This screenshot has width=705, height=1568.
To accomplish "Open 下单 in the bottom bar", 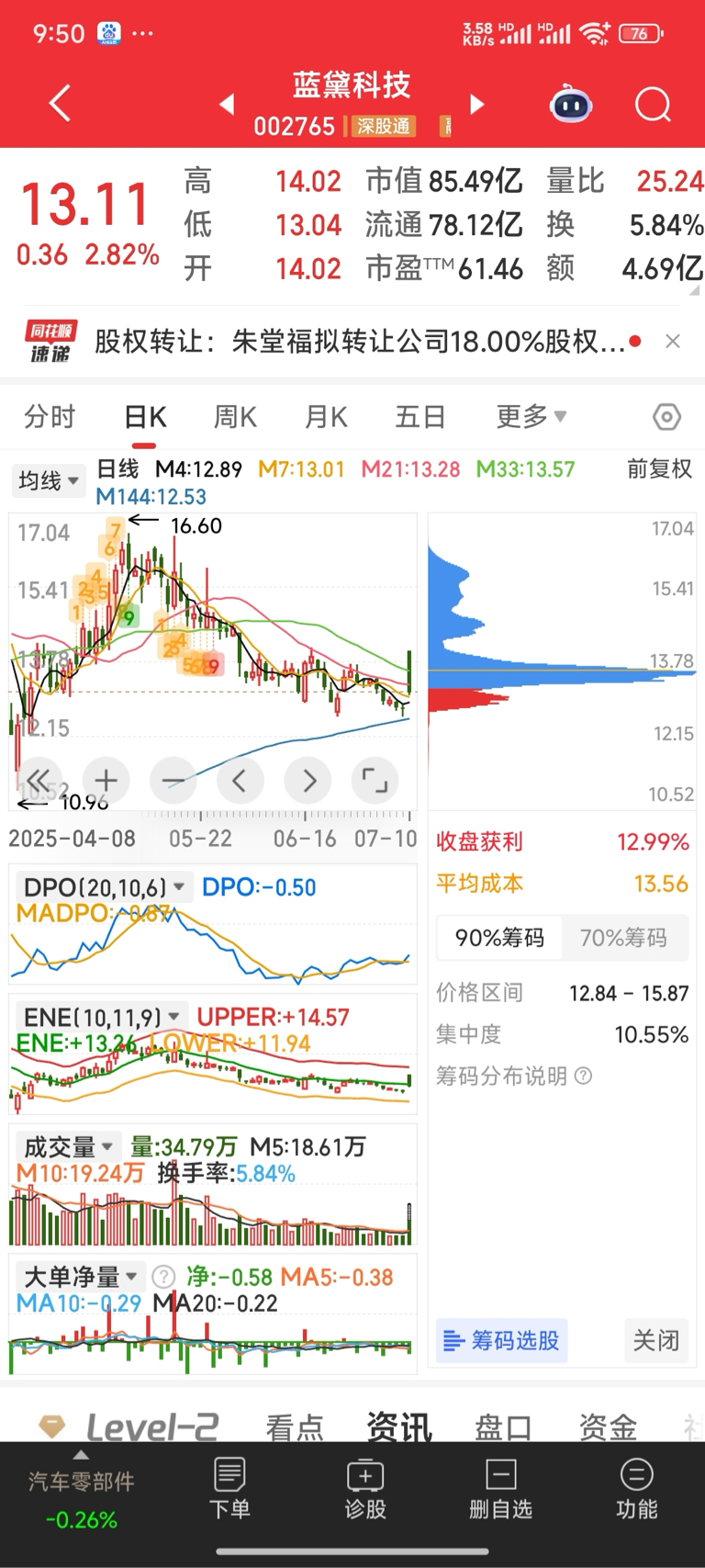I will (x=229, y=1488).
